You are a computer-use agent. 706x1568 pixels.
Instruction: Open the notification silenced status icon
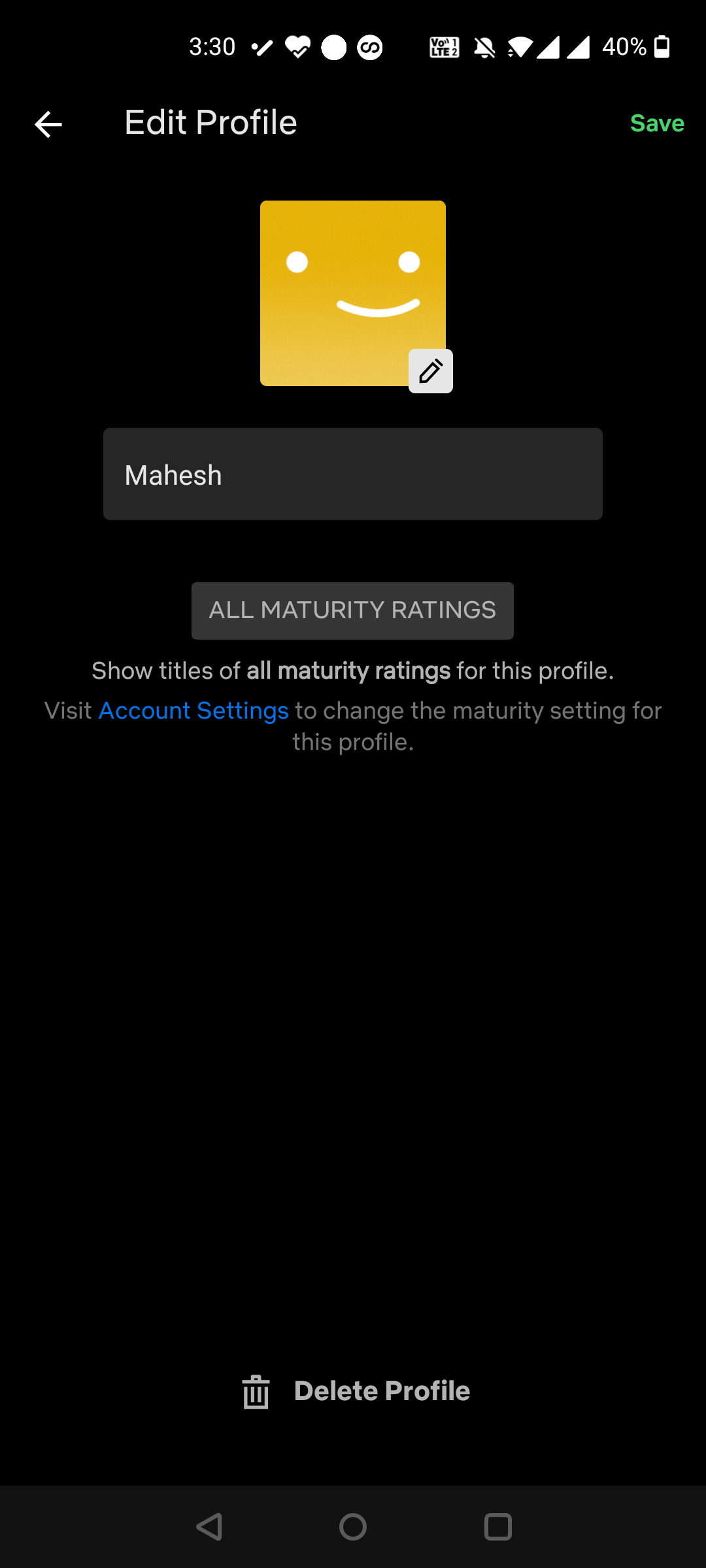(484, 46)
